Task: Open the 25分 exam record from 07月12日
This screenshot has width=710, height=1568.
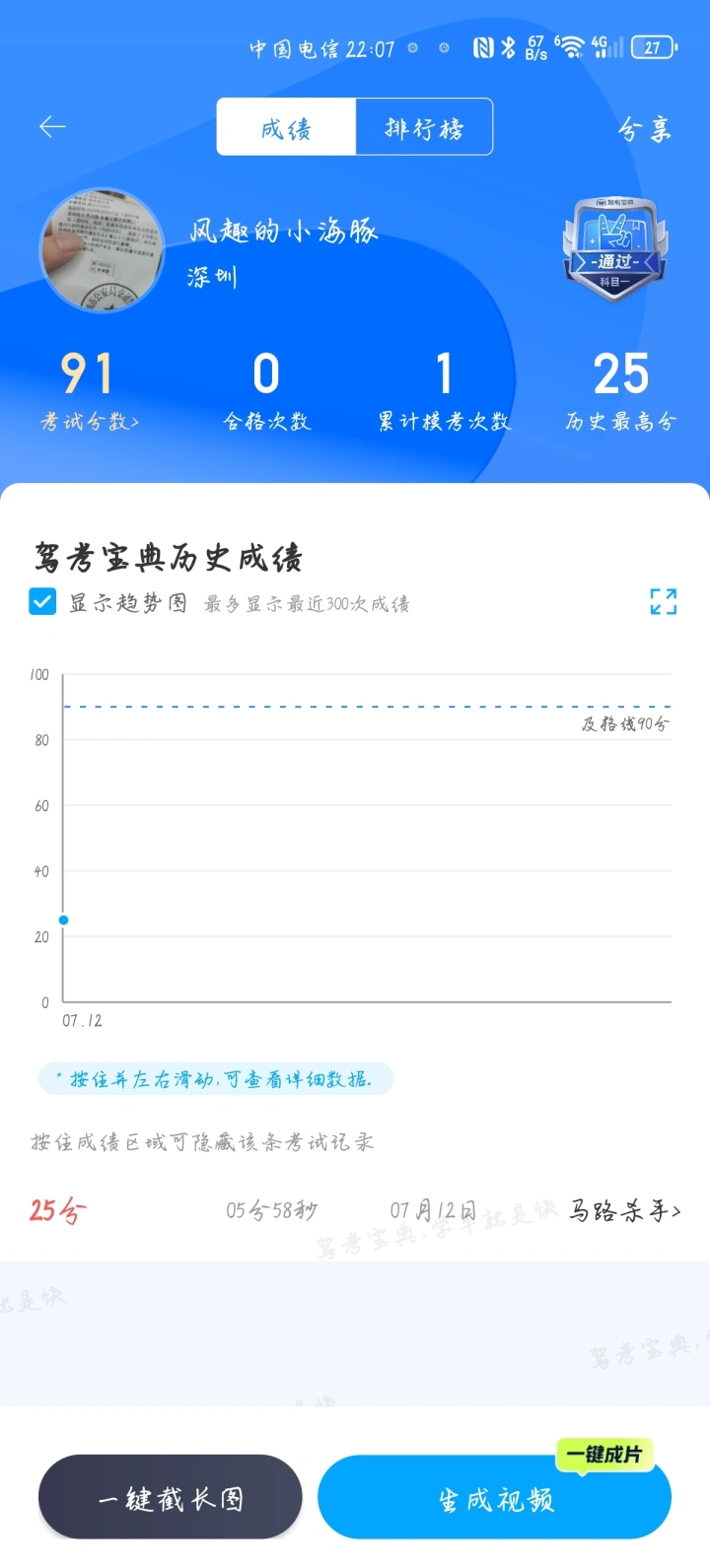Action: click(355, 1210)
